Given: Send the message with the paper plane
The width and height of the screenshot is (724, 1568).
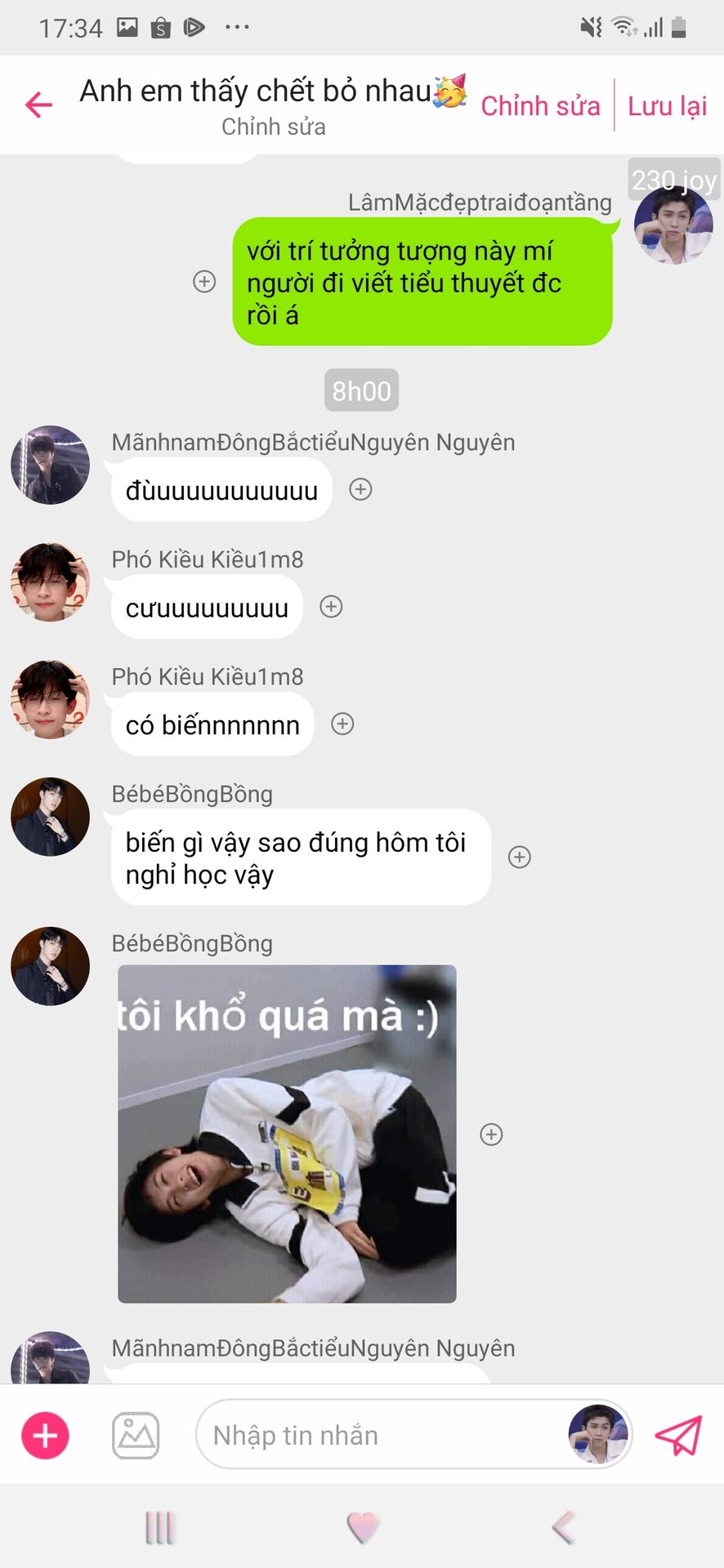Looking at the screenshot, I should coord(678,1435).
